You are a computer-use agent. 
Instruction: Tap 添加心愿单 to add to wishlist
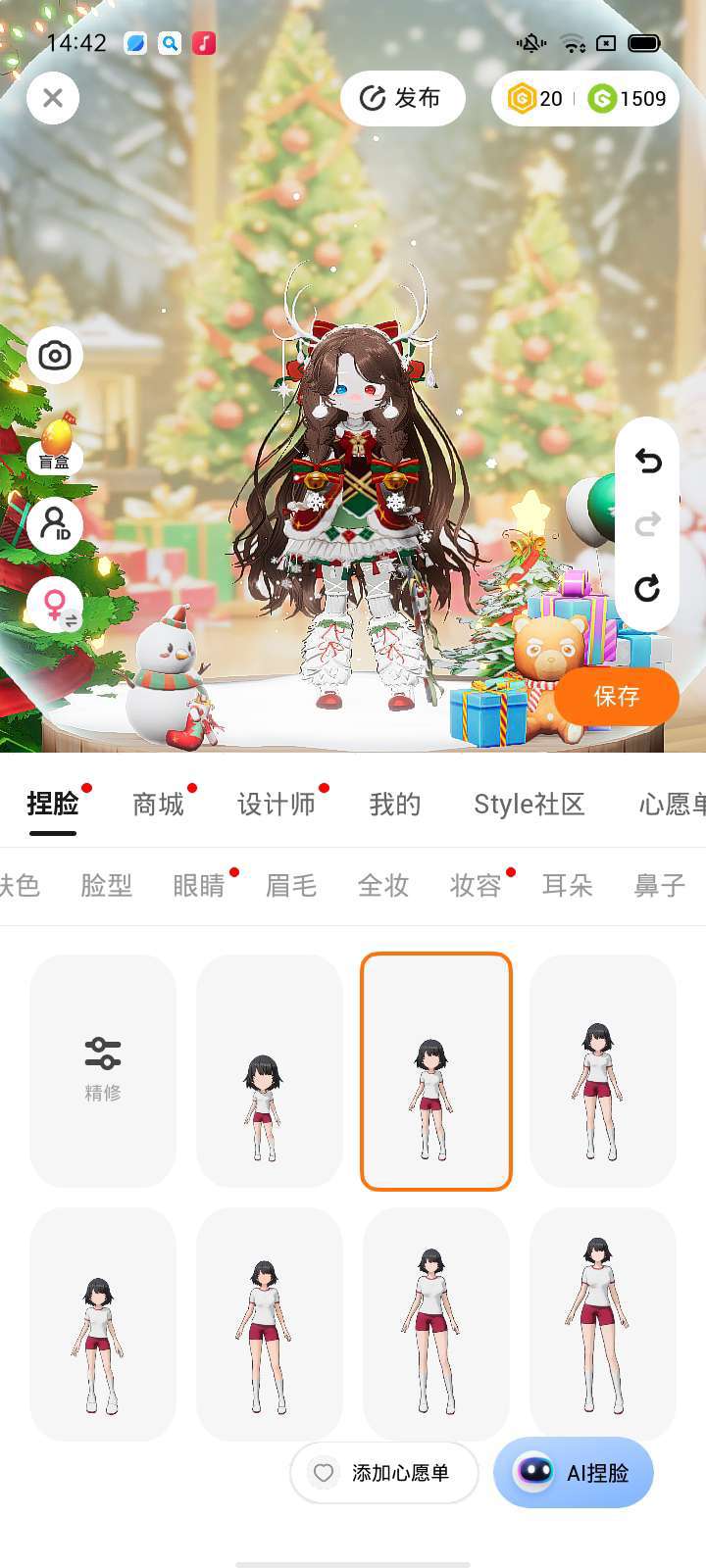pos(383,1472)
